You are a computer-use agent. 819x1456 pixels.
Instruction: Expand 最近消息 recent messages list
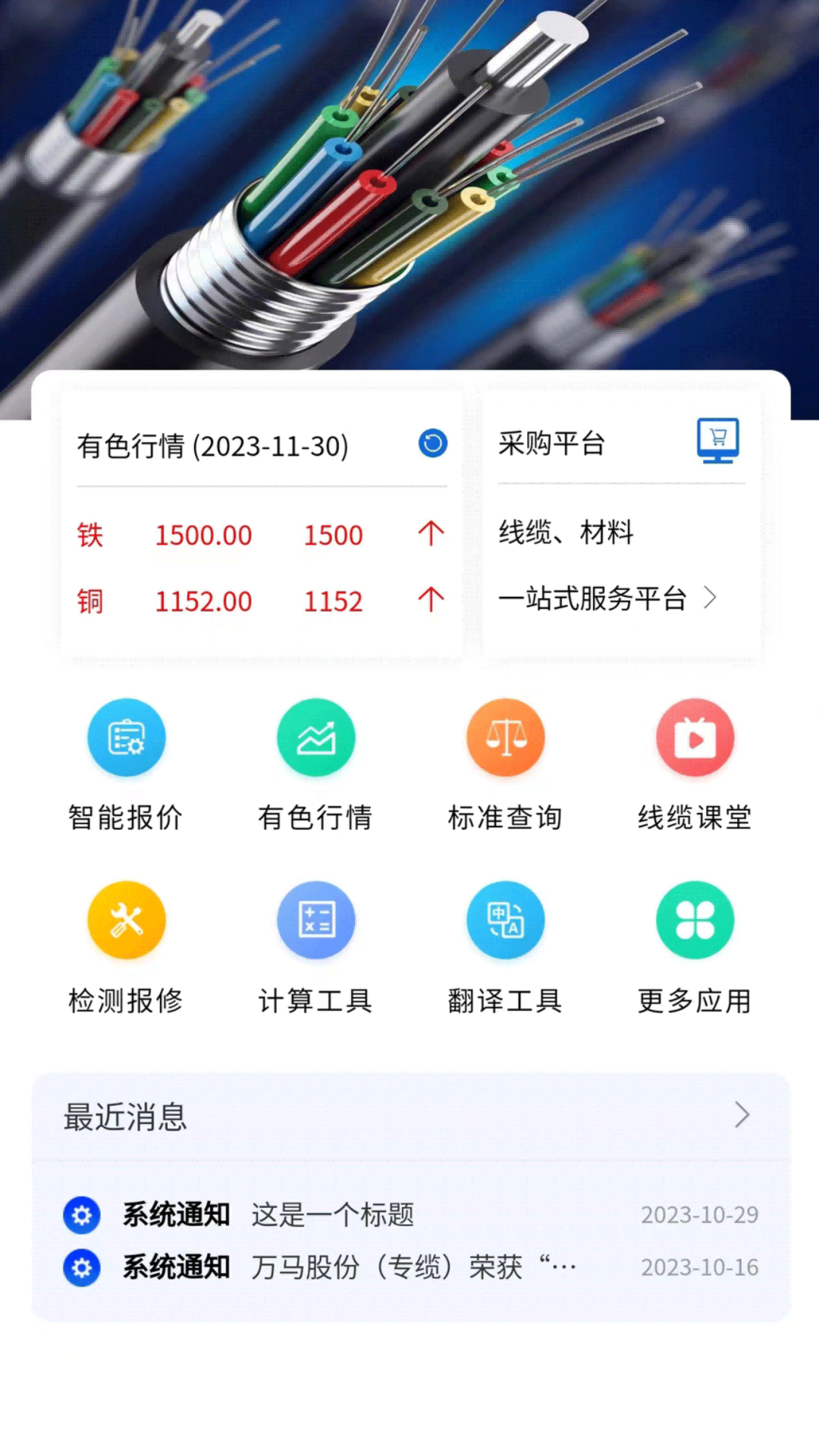click(x=742, y=1116)
